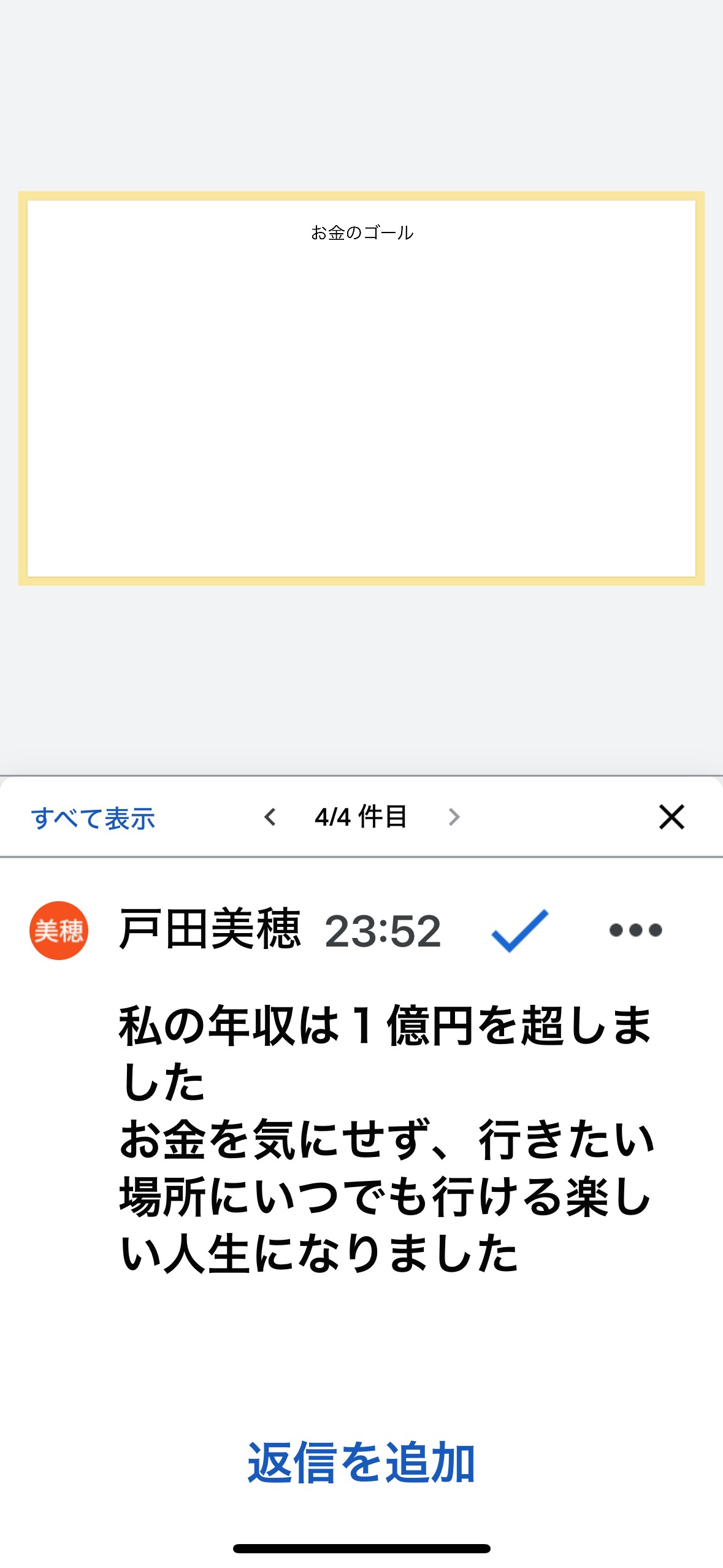Close the comment panel
Screen dimensions: 723x1568
pyautogui.click(x=671, y=817)
